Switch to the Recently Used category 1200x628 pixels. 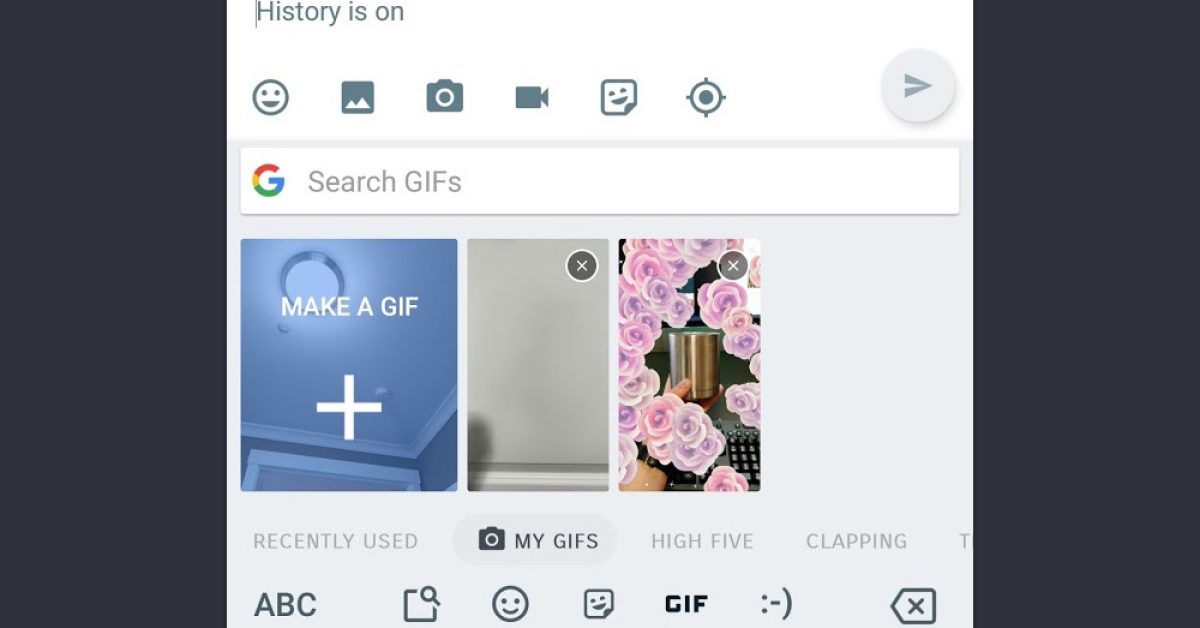point(335,541)
